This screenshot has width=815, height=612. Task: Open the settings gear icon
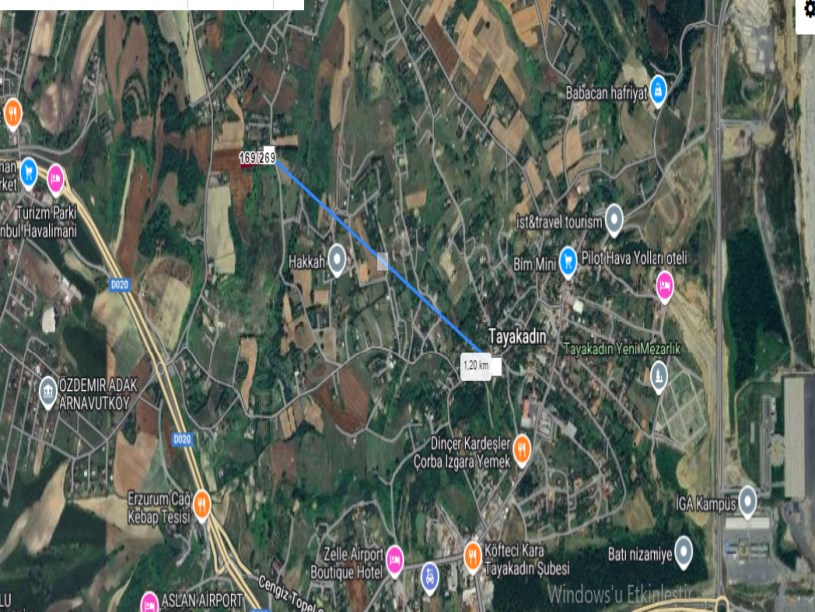(x=808, y=9)
